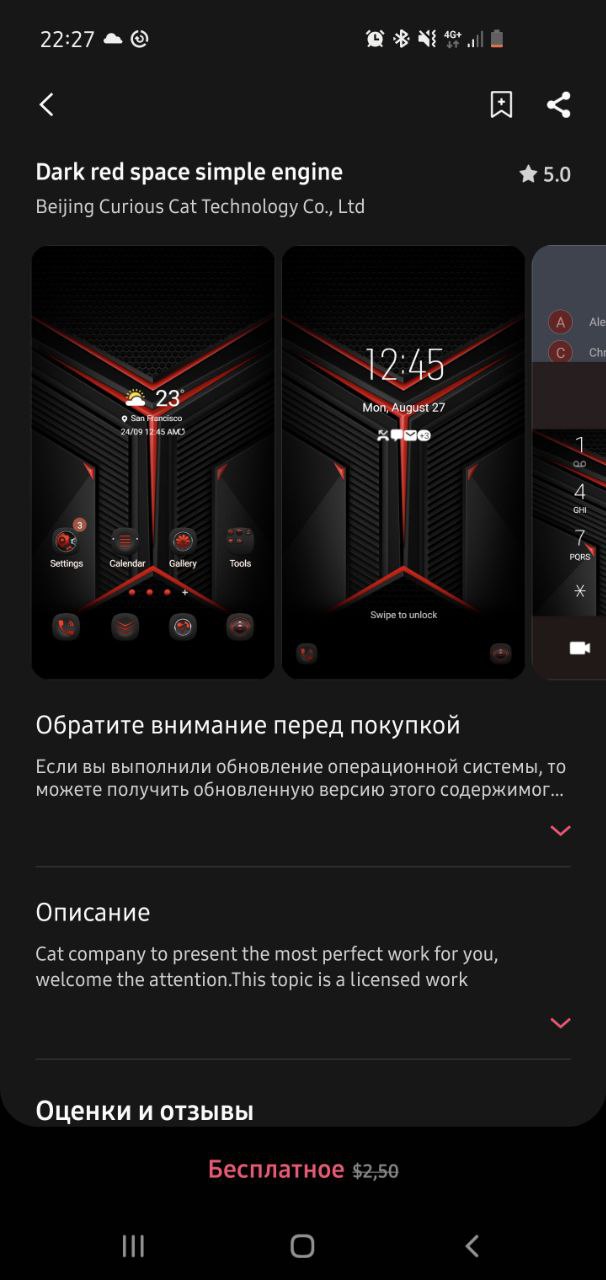
Task: Expand the Описание section
Action: (x=560, y=1022)
